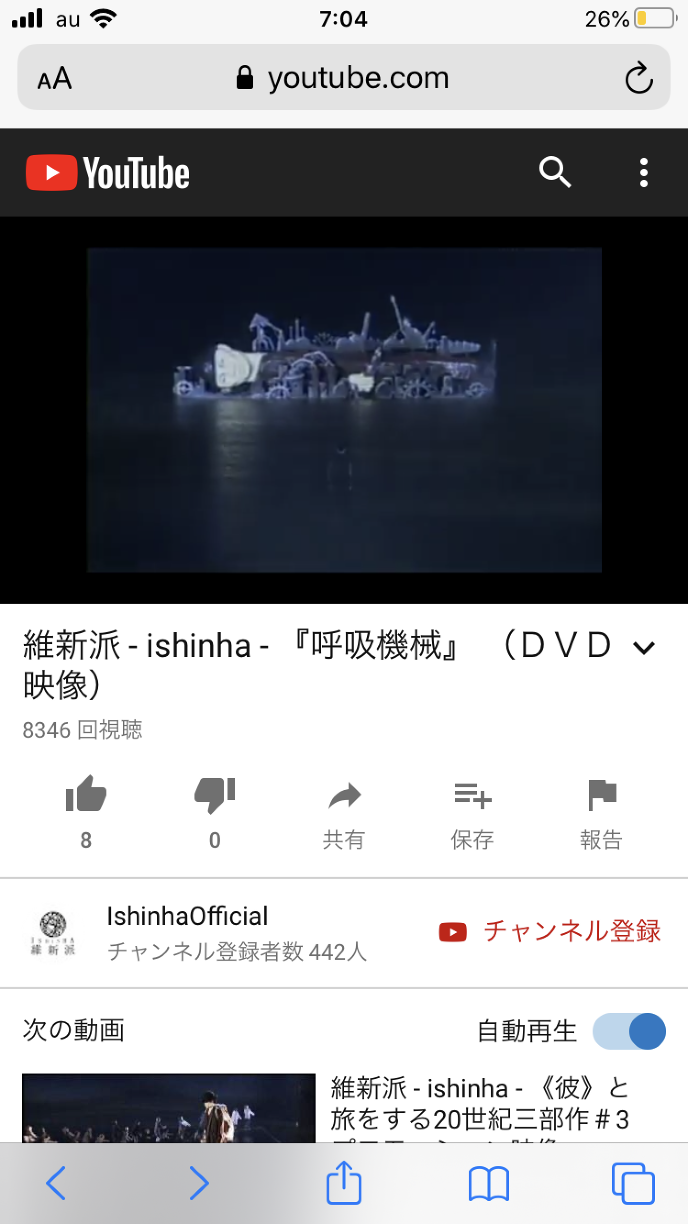This screenshot has height=1224, width=688.
Task: Subscribe with チャンネル登録
Action: [x=550, y=931]
